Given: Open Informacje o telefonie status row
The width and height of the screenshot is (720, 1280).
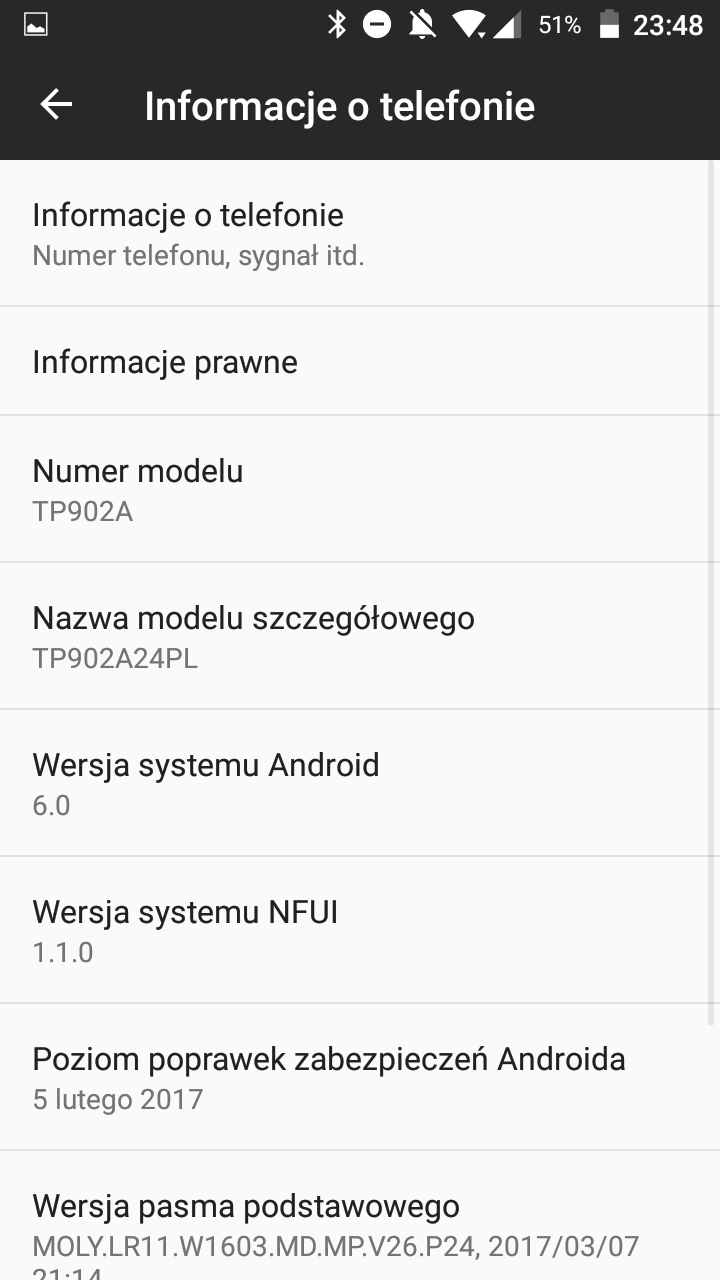Looking at the screenshot, I should point(360,233).
